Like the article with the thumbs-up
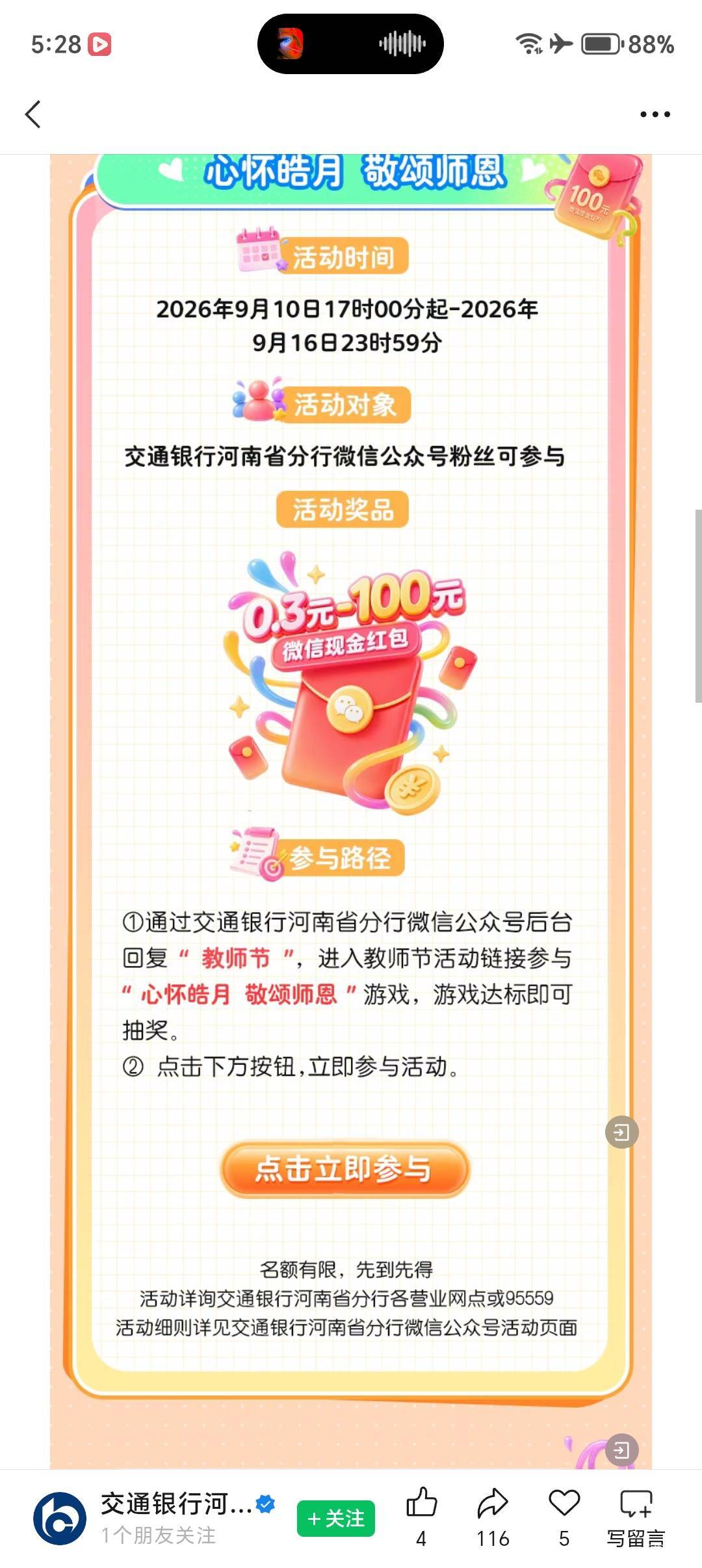702x1568 pixels. tap(421, 1517)
